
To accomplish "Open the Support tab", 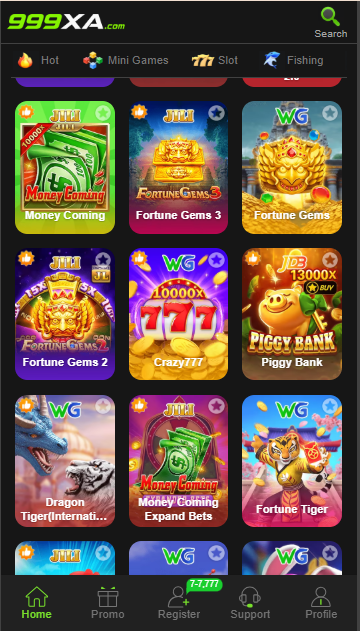I will point(250,603).
